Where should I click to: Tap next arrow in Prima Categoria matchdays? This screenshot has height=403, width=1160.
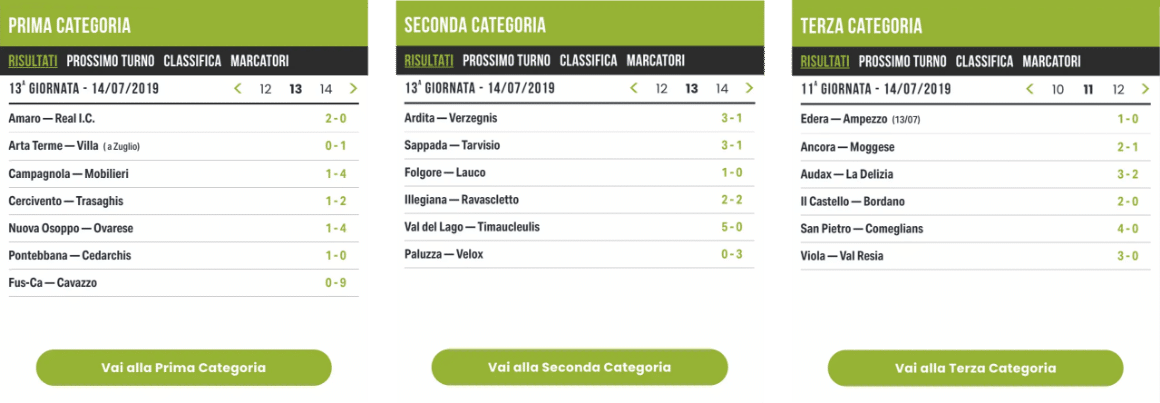point(353,89)
